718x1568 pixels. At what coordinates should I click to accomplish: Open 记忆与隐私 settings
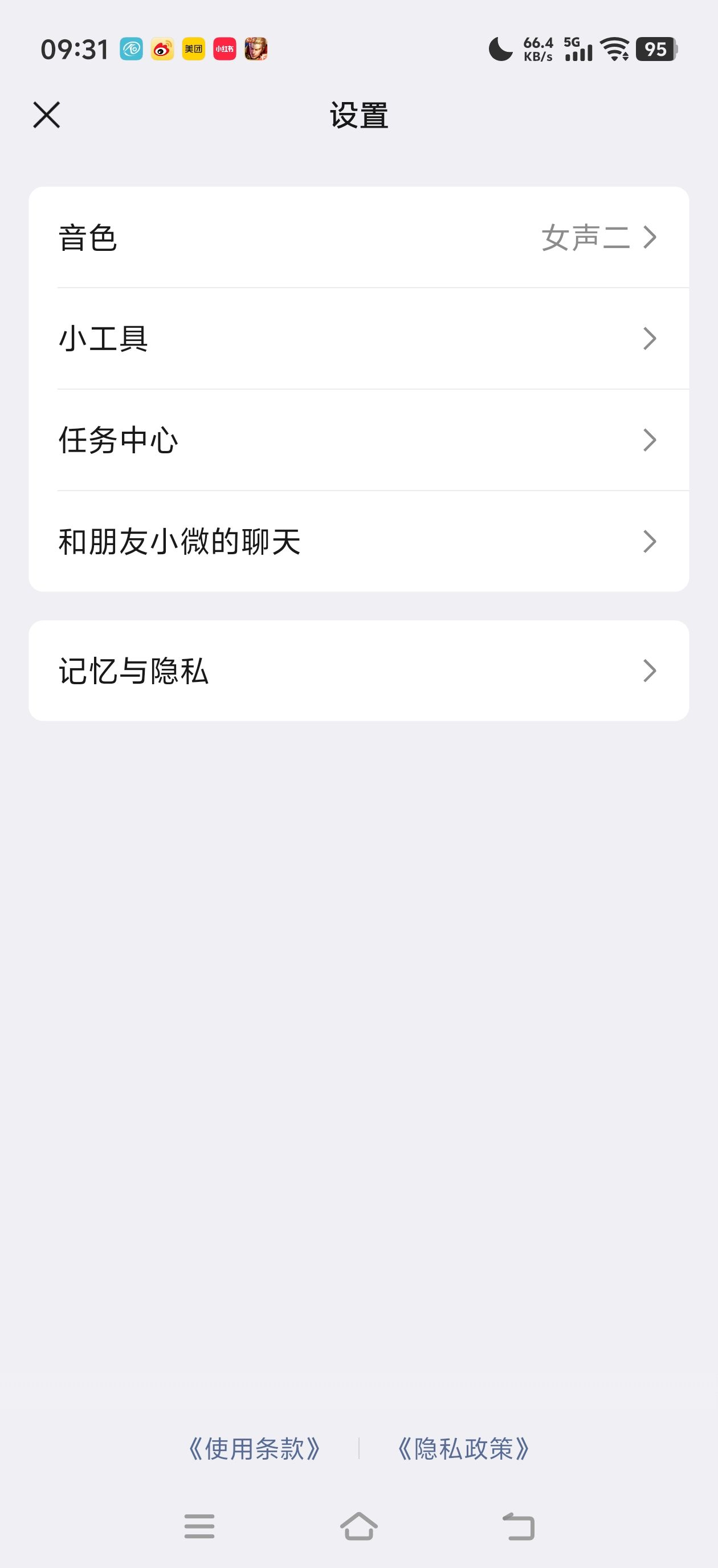coord(359,671)
